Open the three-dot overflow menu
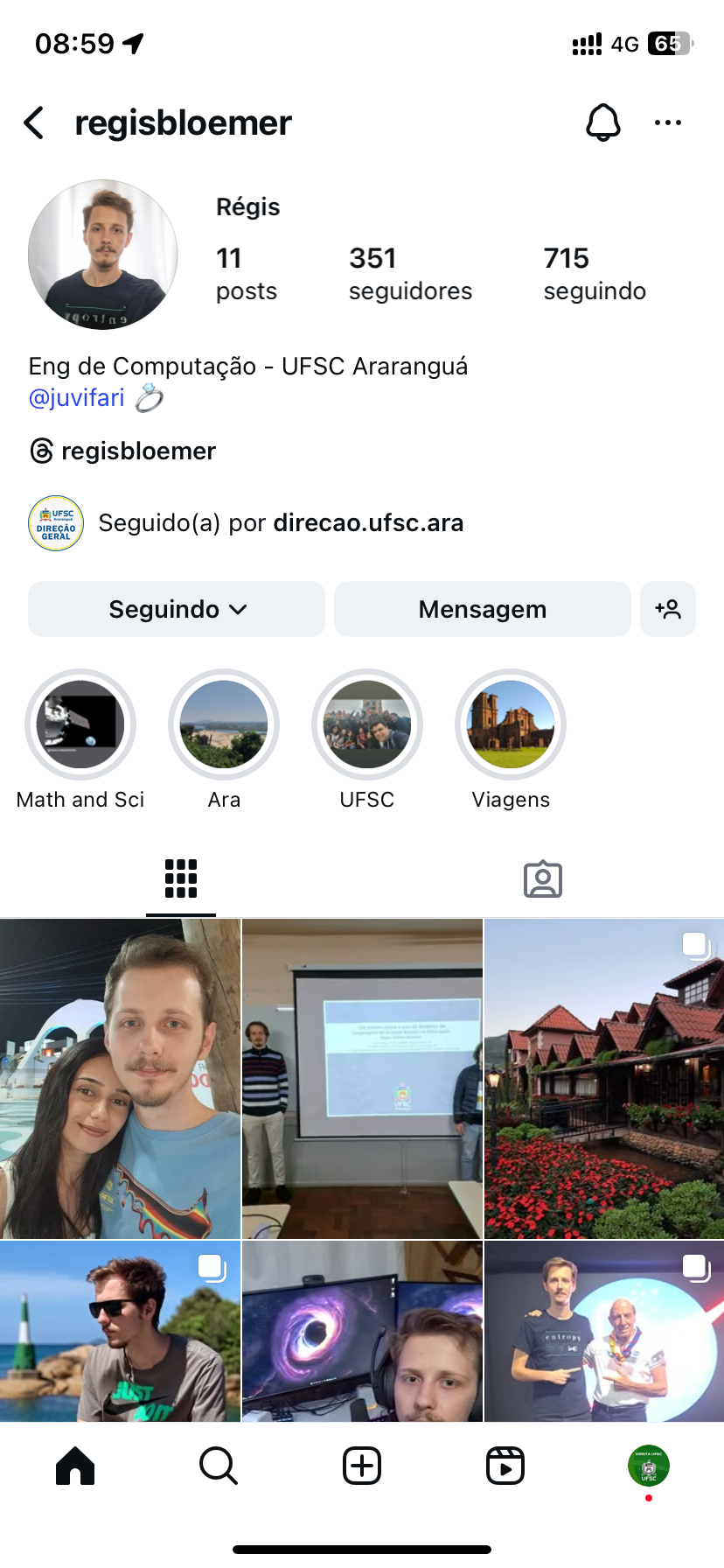 tap(668, 122)
